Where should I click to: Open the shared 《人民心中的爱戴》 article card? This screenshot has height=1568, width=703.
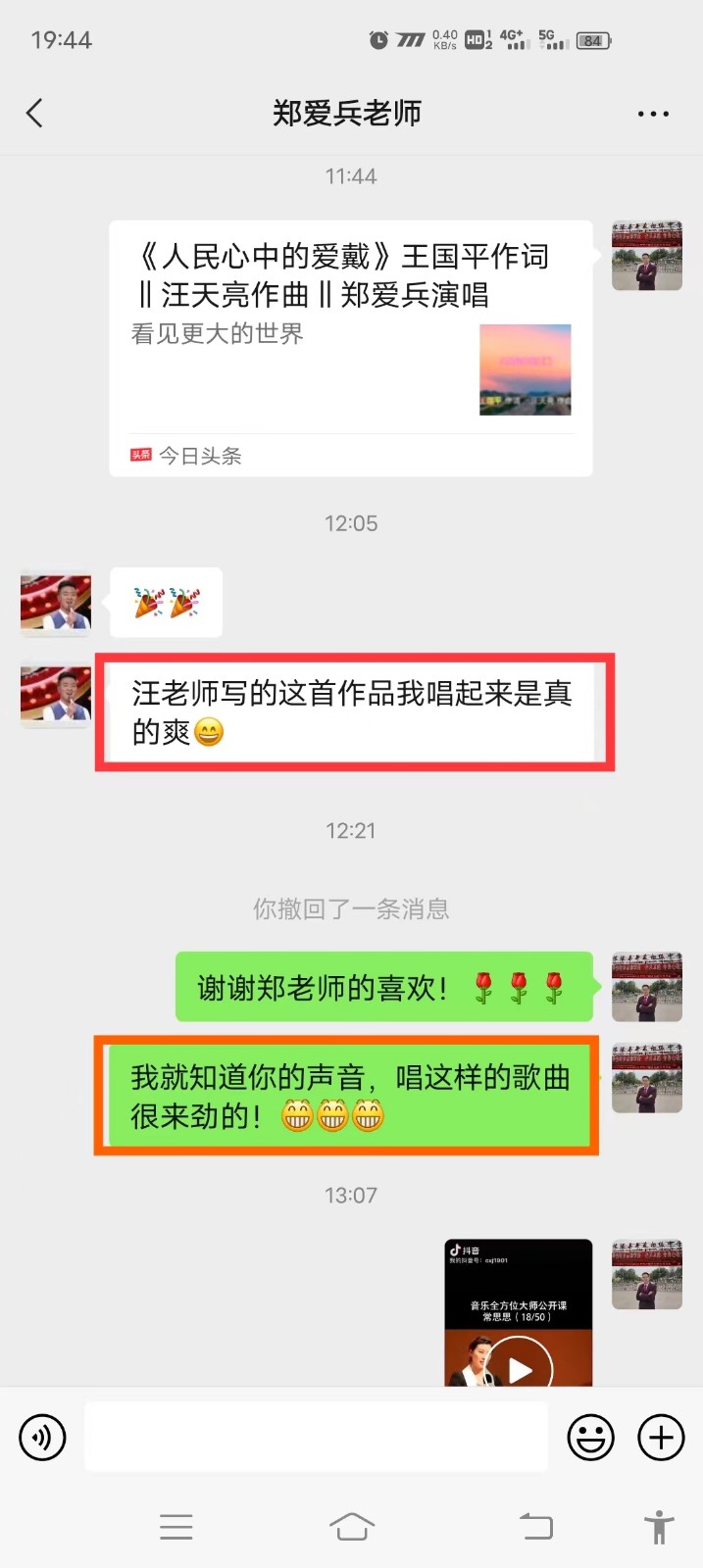(x=350, y=348)
